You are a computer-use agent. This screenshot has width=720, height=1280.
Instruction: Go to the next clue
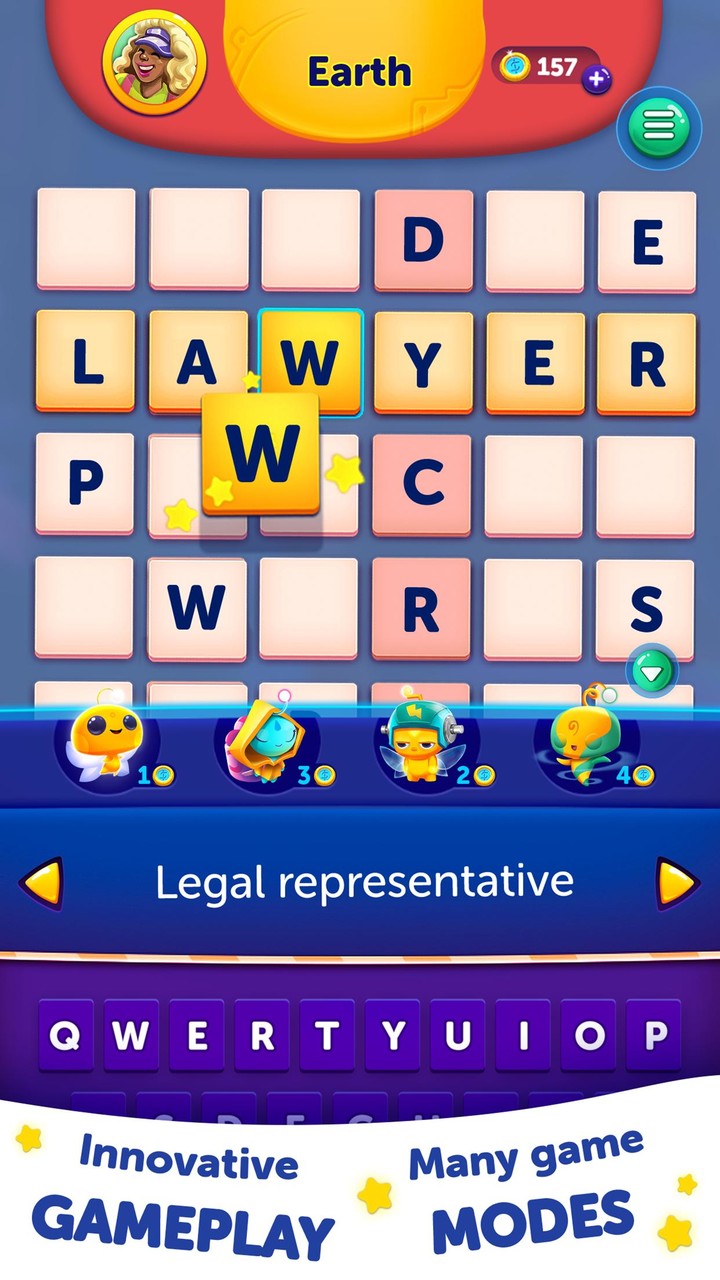click(x=677, y=882)
